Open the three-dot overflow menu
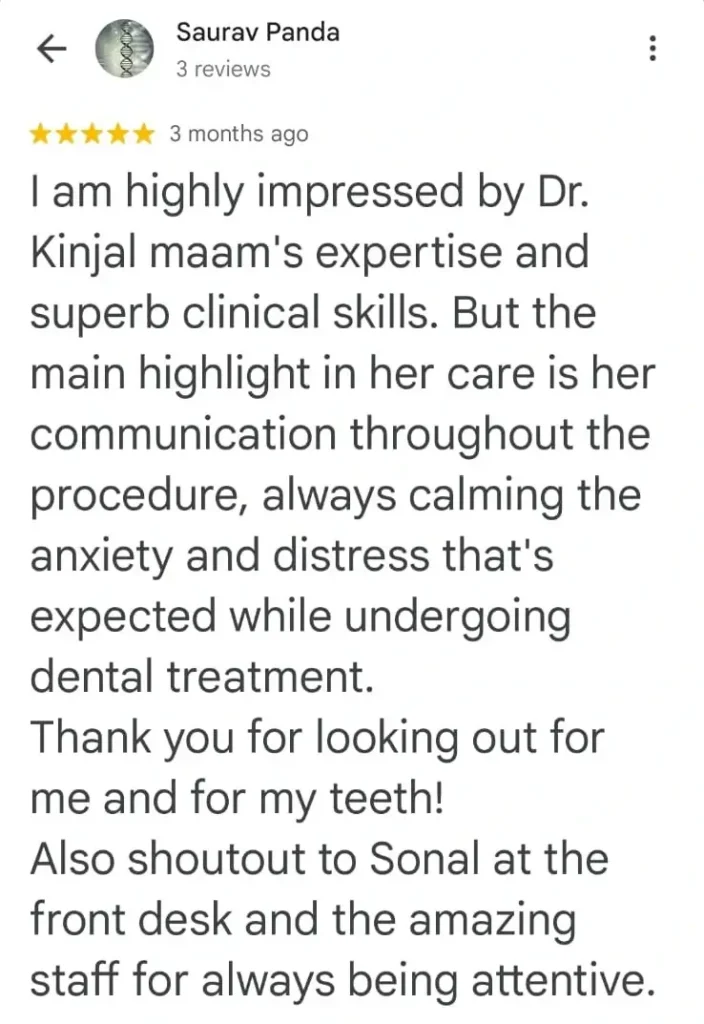The image size is (704, 1024). (653, 49)
